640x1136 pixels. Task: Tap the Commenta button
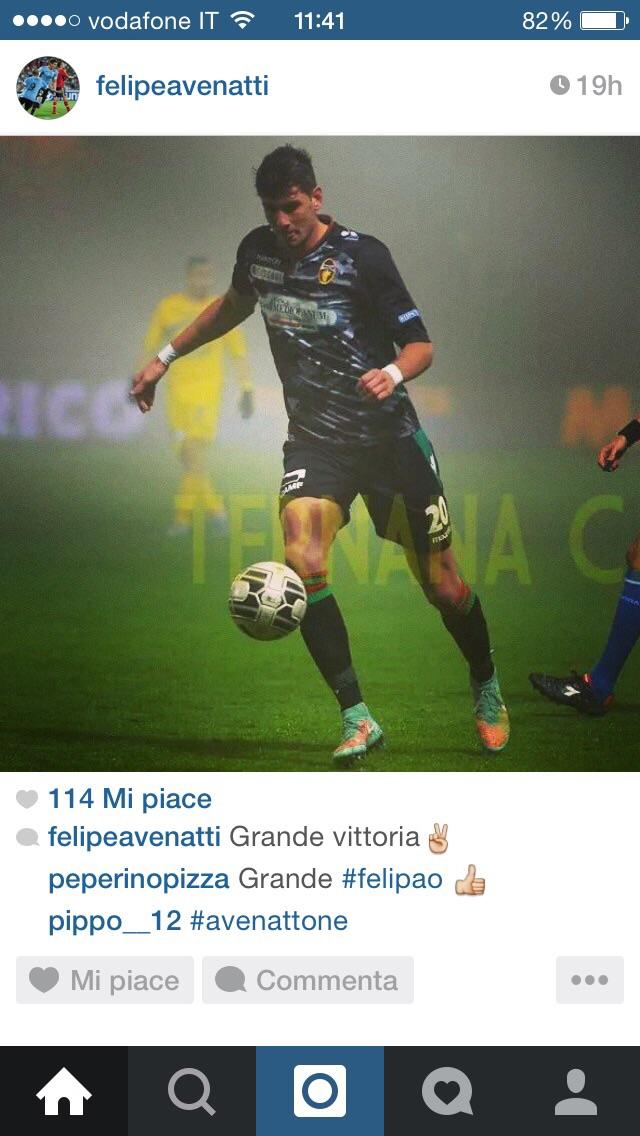click(308, 980)
